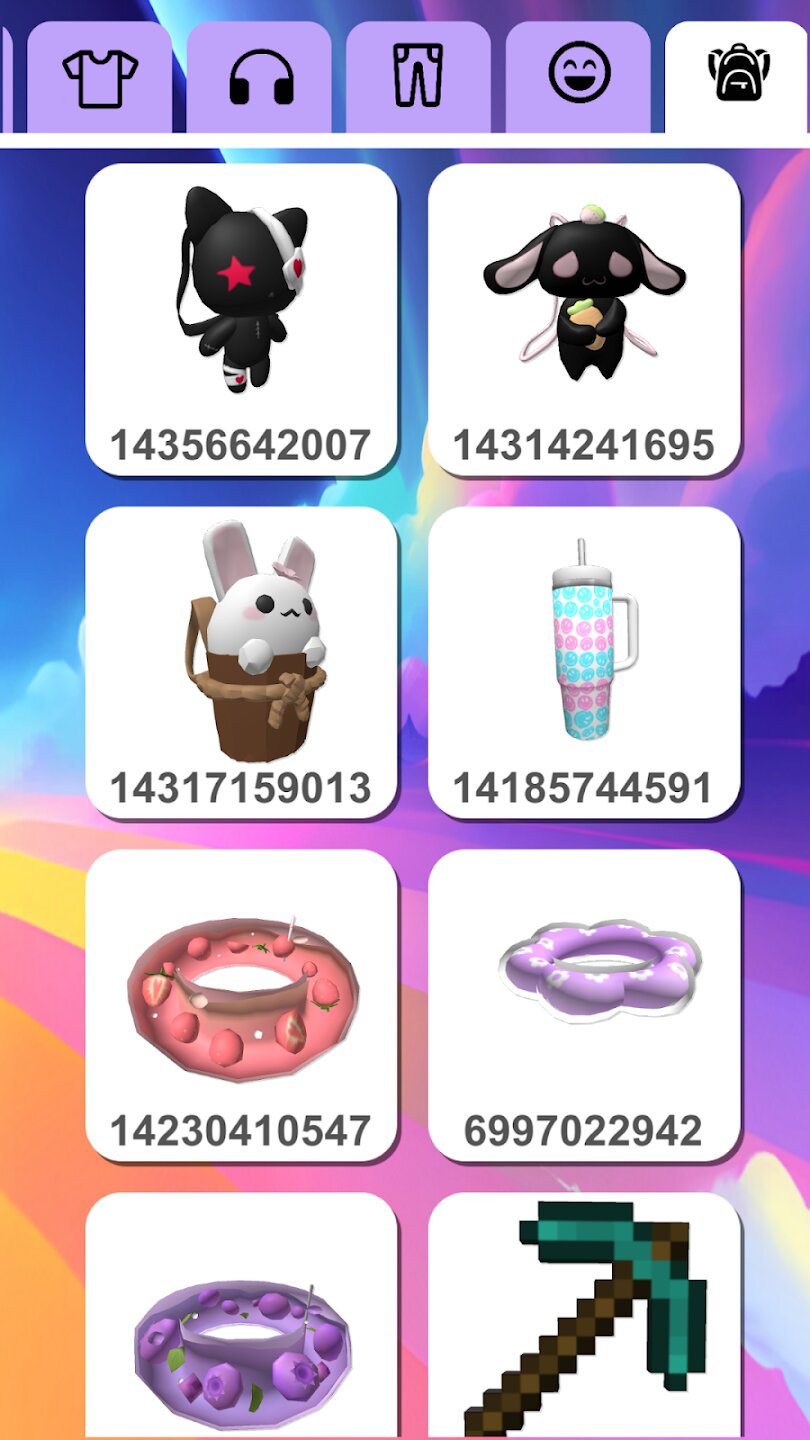Screen dimensions: 810x1440
Task: Switch to the faces tab
Action: 578,77
